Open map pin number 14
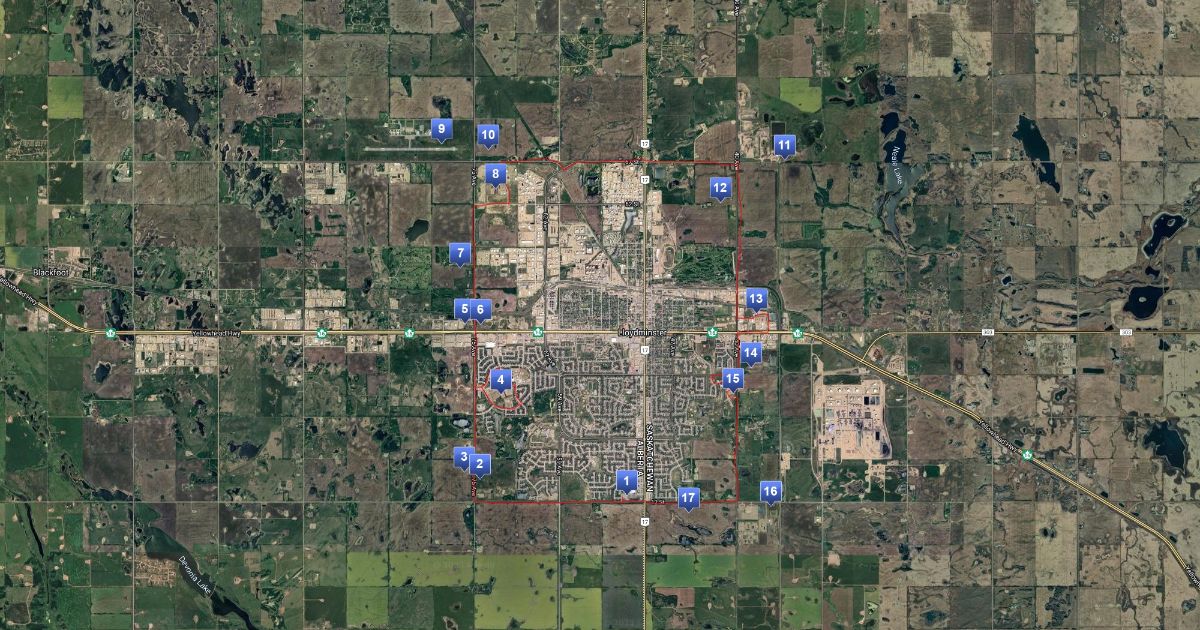The width and height of the screenshot is (1200, 630). [x=751, y=352]
